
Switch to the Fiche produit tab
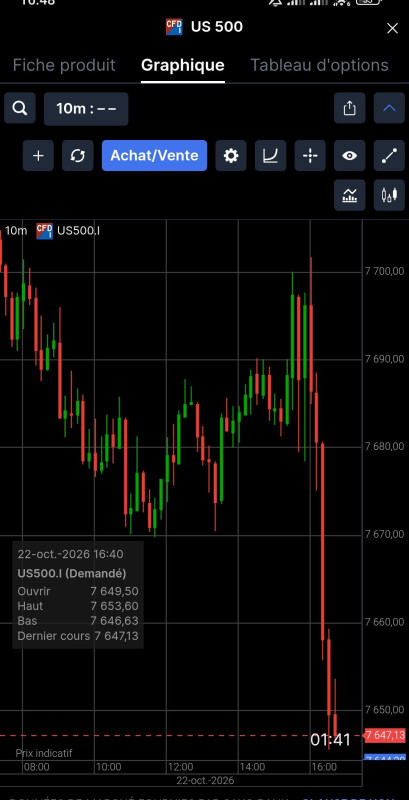click(64, 65)
